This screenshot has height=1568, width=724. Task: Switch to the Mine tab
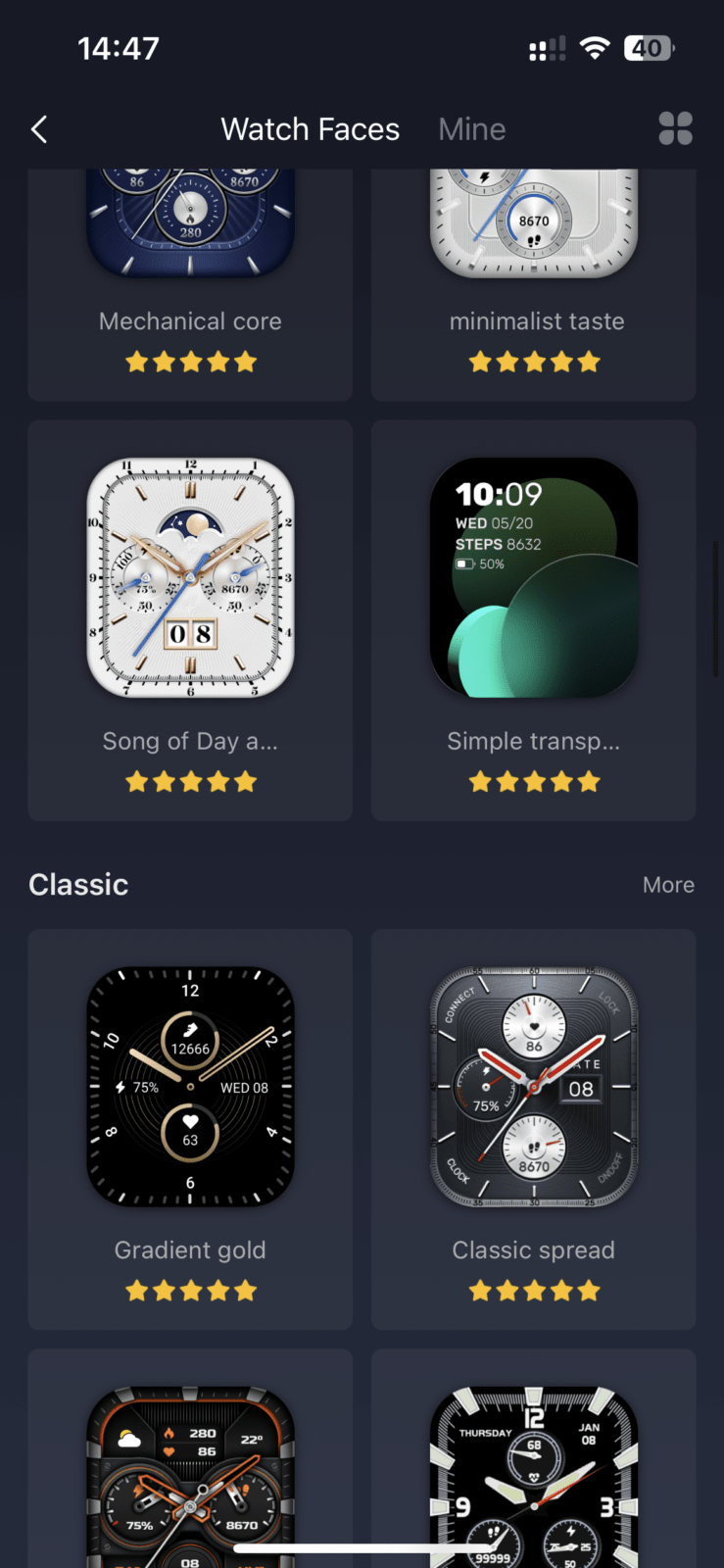coord(471,129)
